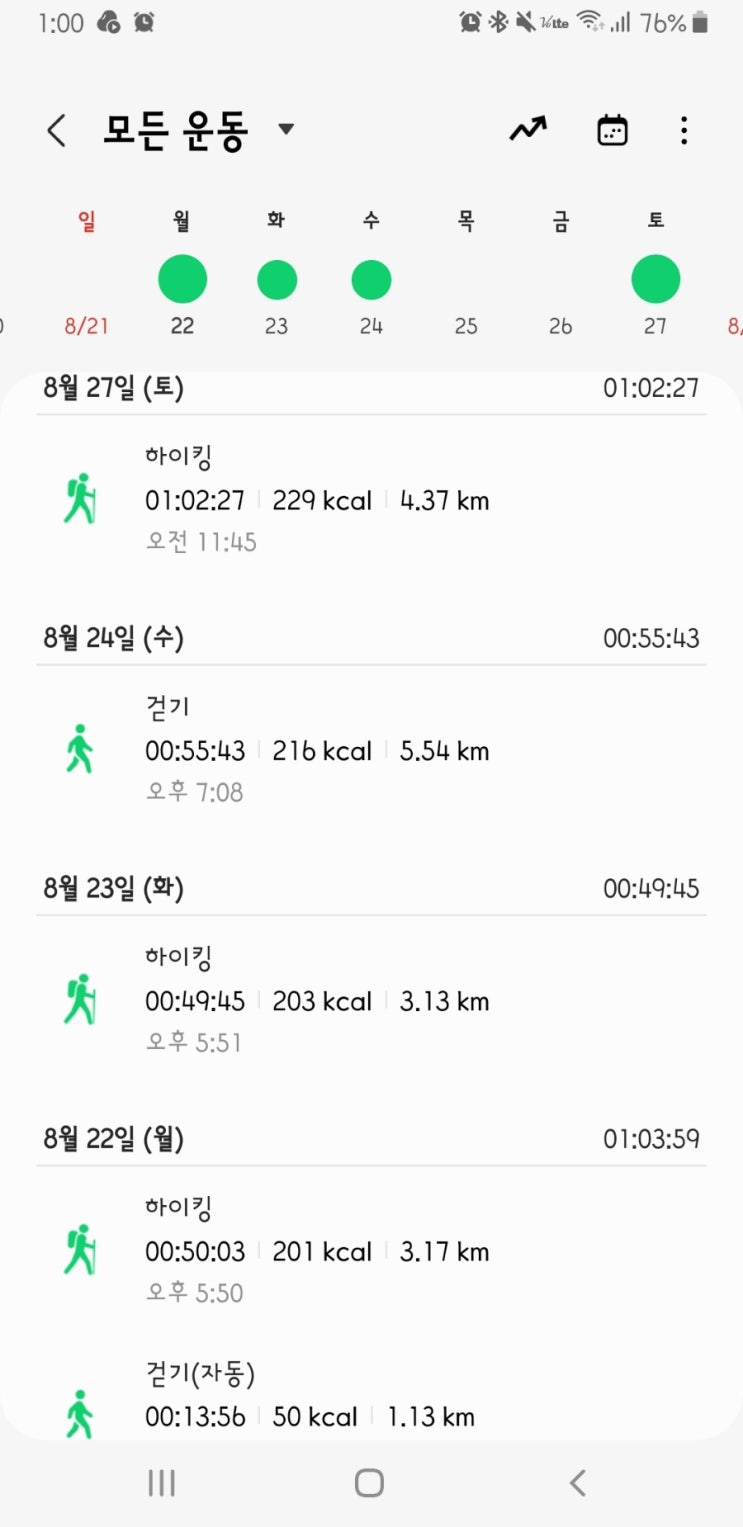Select Wednesday 24 in the week strip

click(371, 280)
